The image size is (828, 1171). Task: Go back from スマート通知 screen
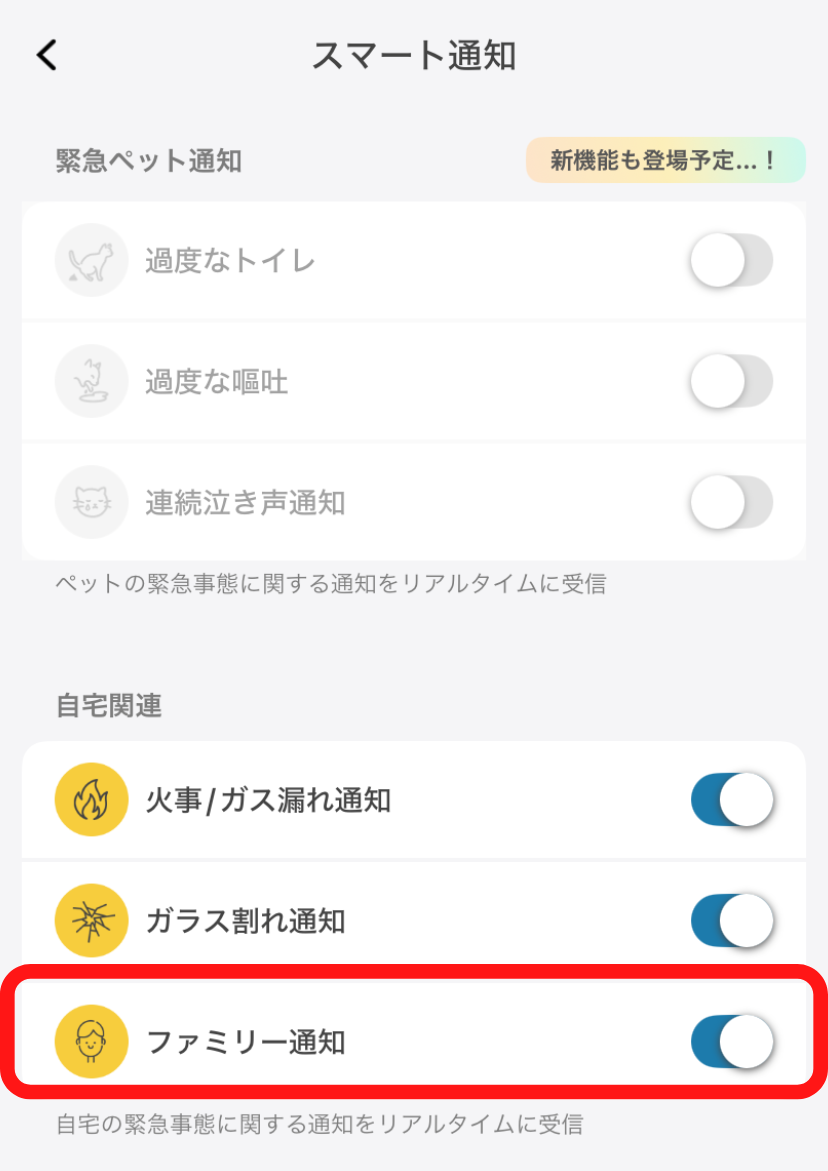pyautogui.click(x=47, y=56)
